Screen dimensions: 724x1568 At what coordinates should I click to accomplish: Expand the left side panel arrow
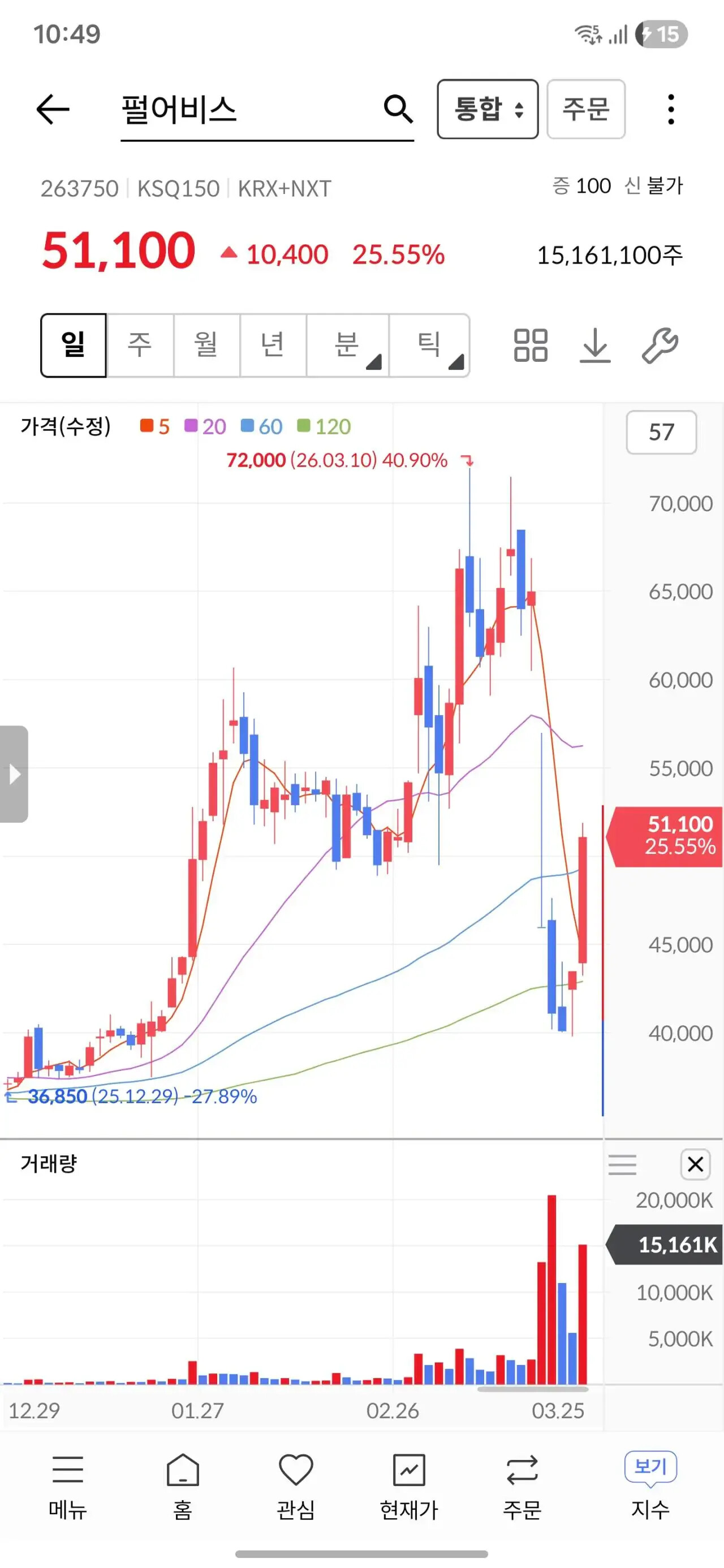pos(14,774)
